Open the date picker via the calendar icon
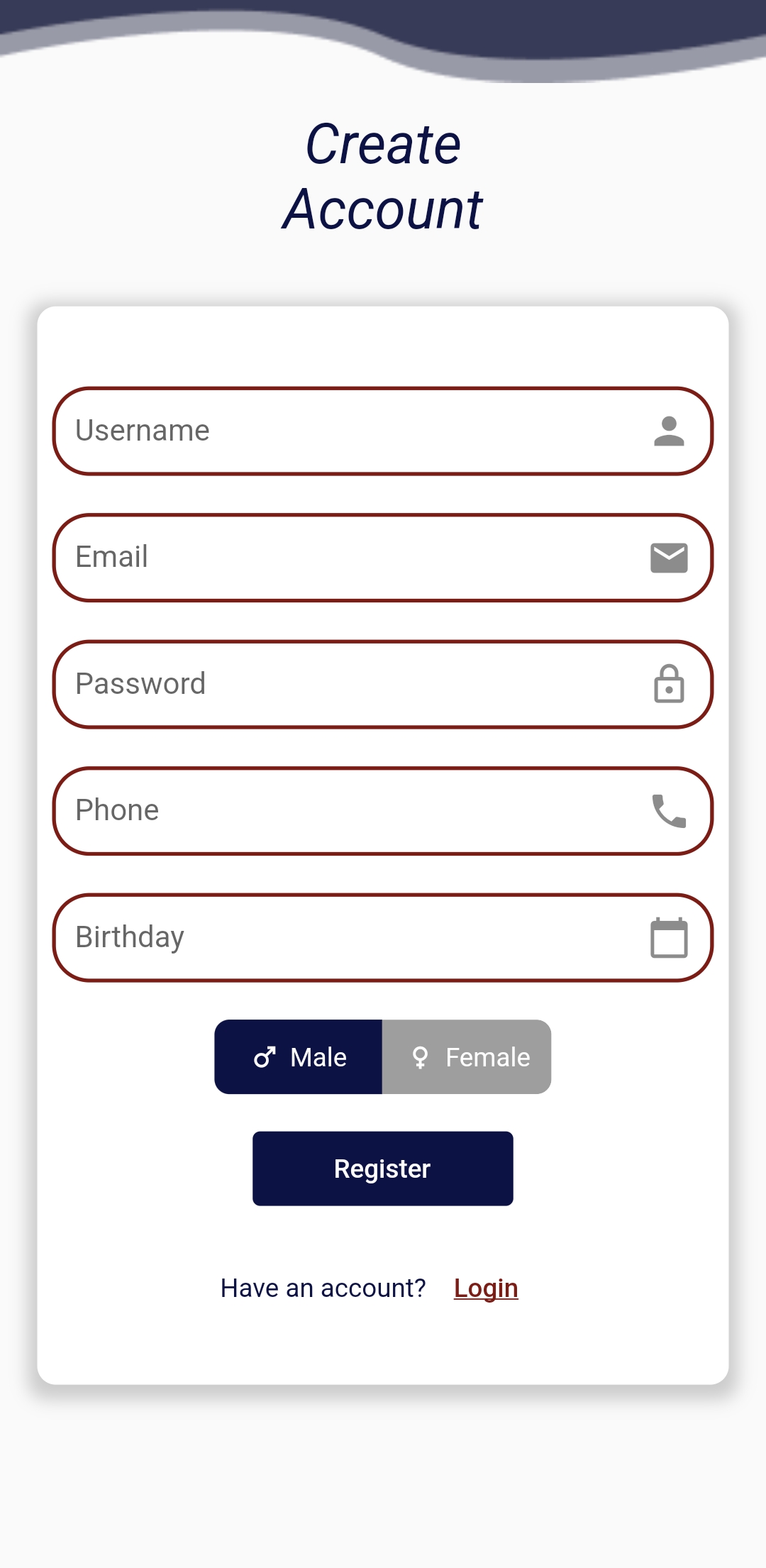Screen dimensions: 766x1568 (x=667, y=937)
